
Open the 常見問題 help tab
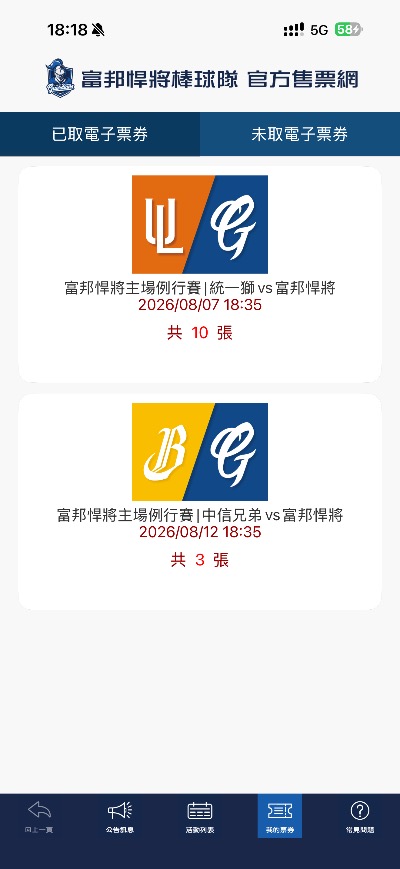pos(360,816)
